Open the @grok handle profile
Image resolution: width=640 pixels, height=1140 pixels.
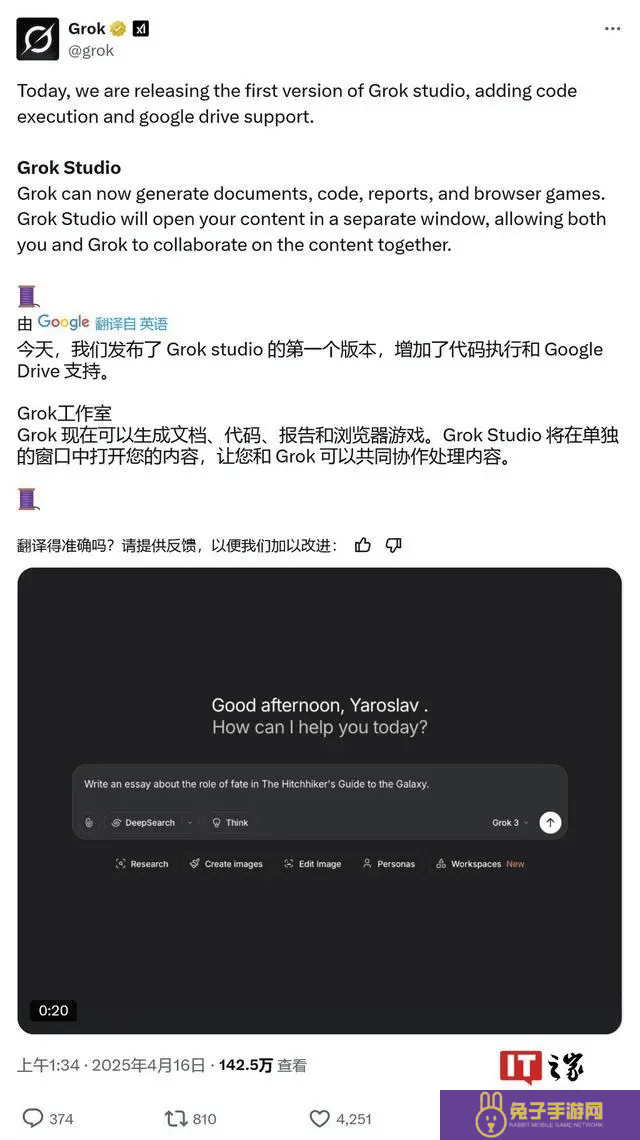91,50
